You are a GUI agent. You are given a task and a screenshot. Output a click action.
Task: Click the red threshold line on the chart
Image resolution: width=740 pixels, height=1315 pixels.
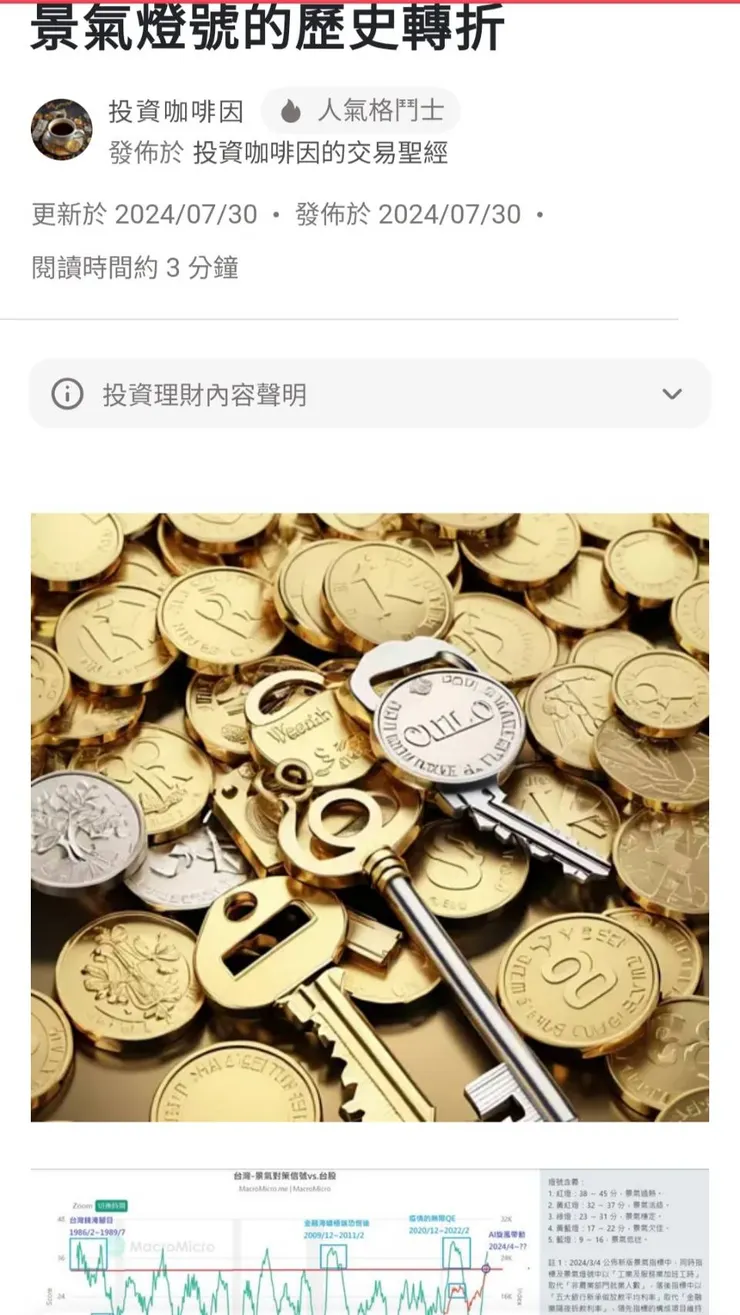click(x=300, y=1268)
